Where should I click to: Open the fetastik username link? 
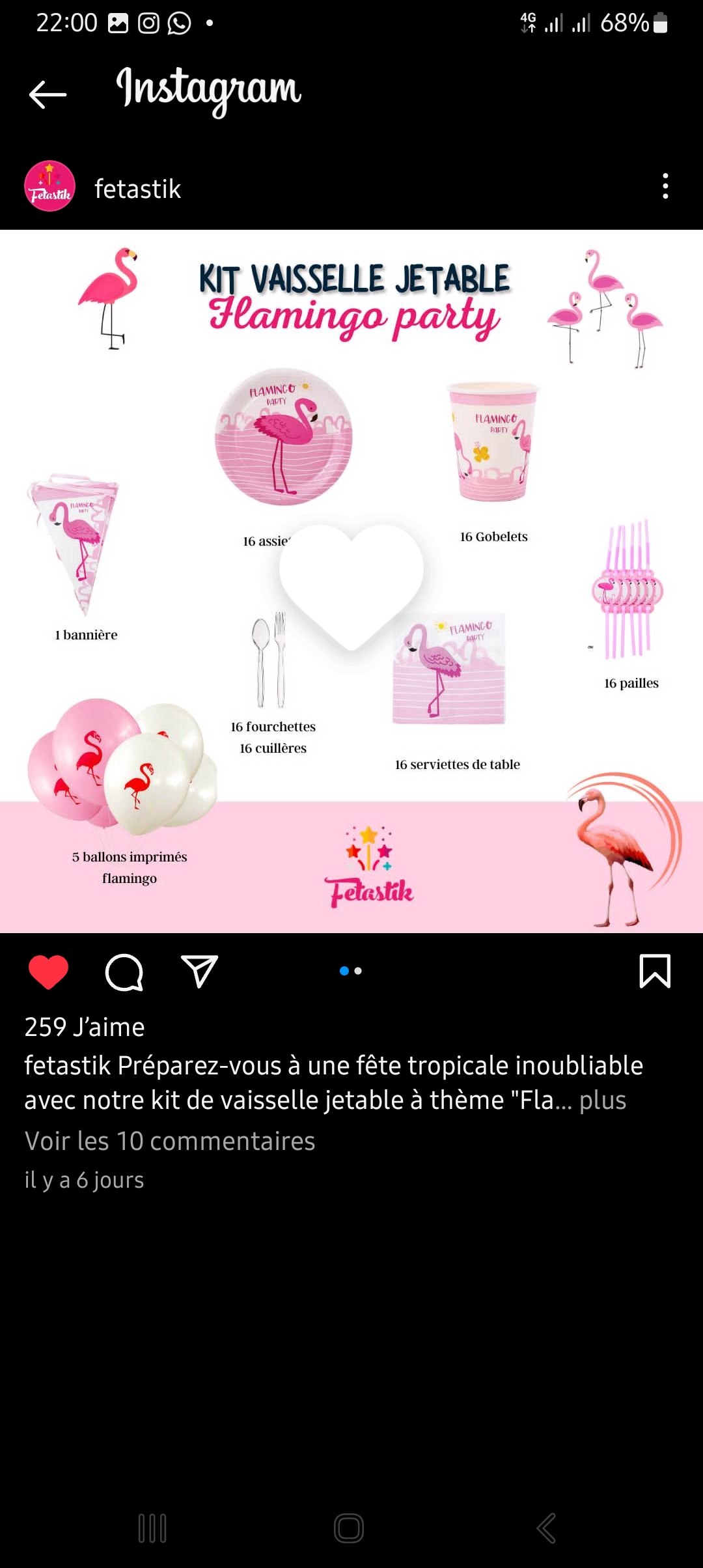point(137,189)
